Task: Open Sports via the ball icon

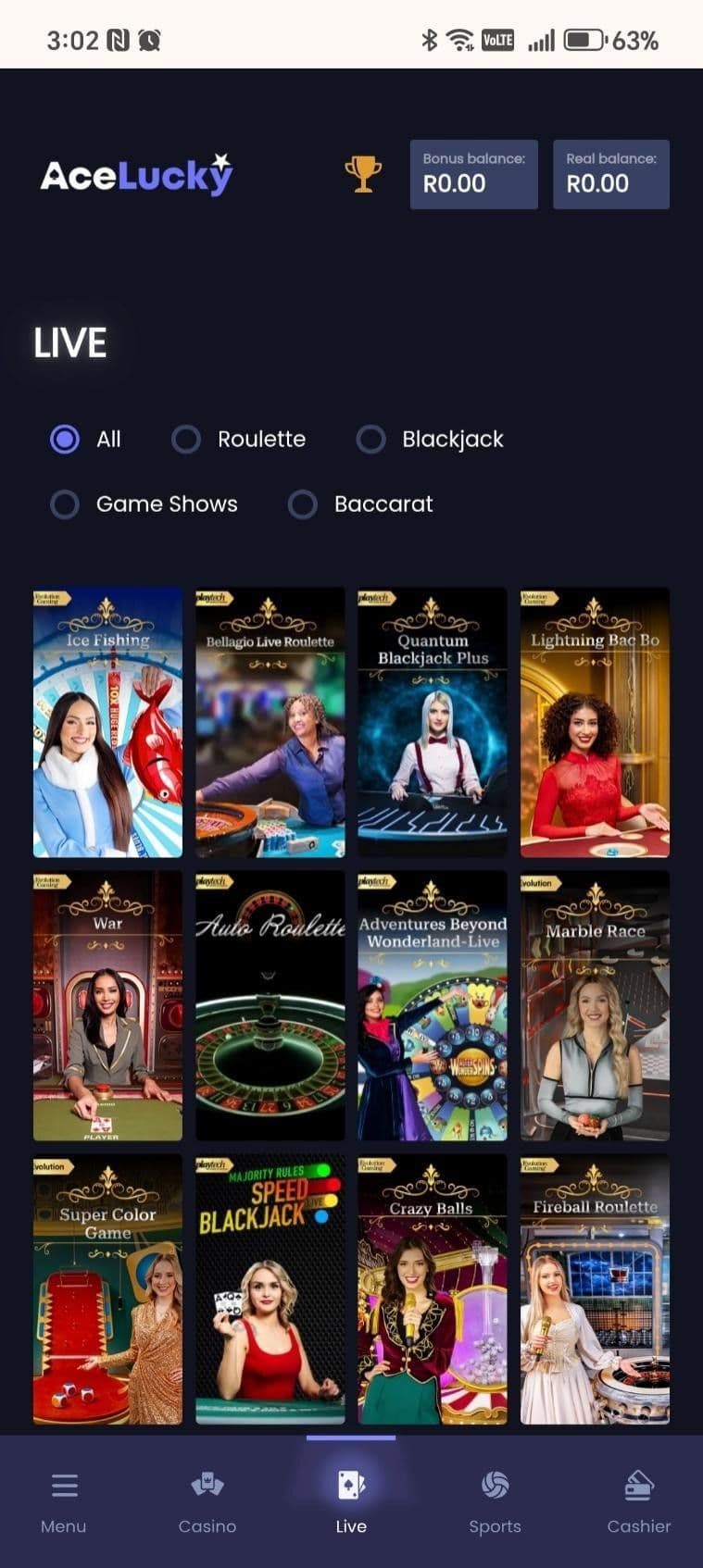Action: (495, 1486)
